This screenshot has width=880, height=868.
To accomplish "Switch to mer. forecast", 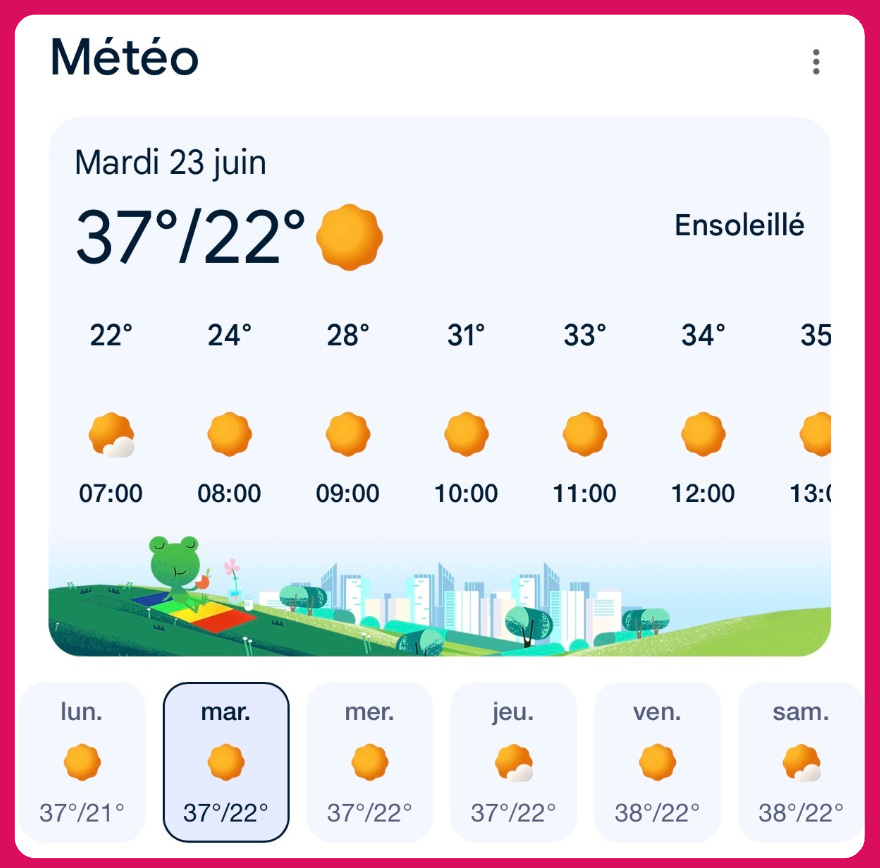I will point(370,762).
